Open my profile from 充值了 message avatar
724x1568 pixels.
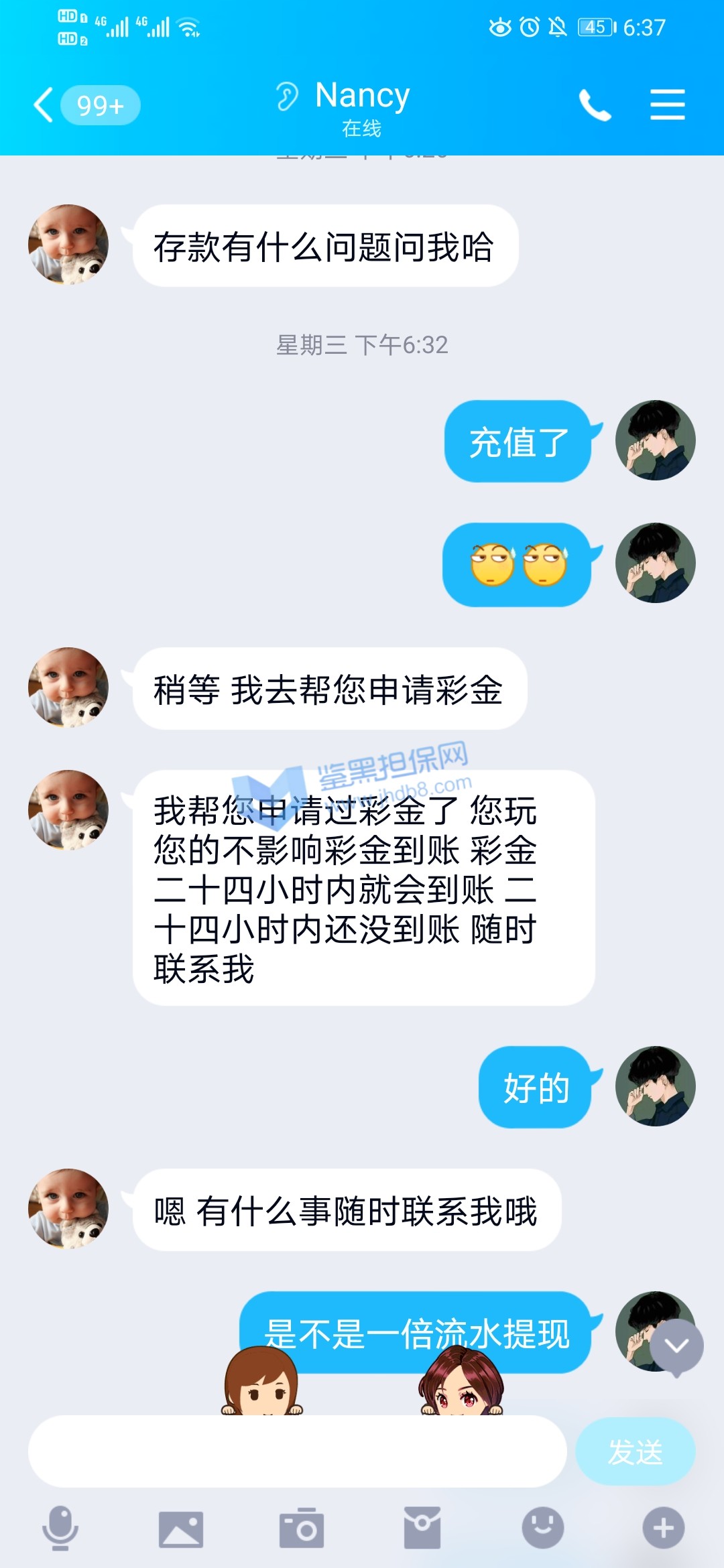pyautogui.click(x=655, y=440)
